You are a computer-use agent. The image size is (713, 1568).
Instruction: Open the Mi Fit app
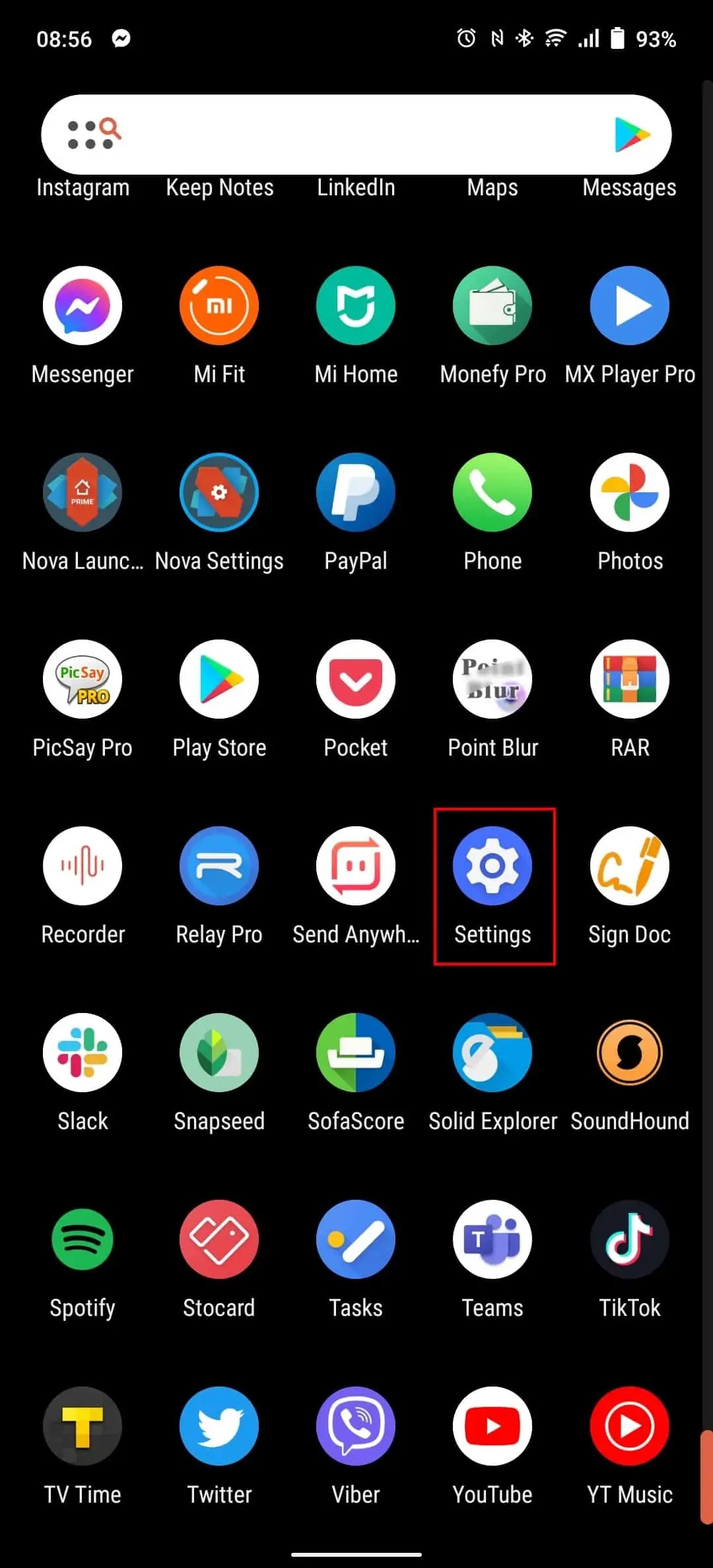219,306
